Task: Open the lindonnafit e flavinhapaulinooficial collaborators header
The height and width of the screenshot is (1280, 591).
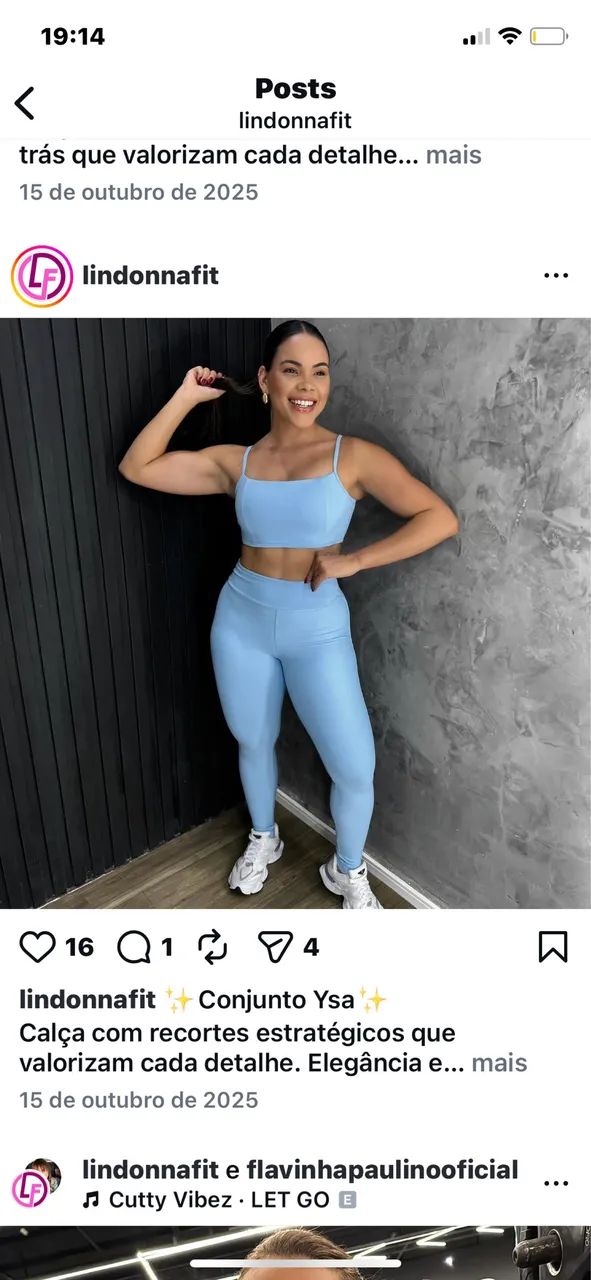Action: click(x=300, y=1170)
